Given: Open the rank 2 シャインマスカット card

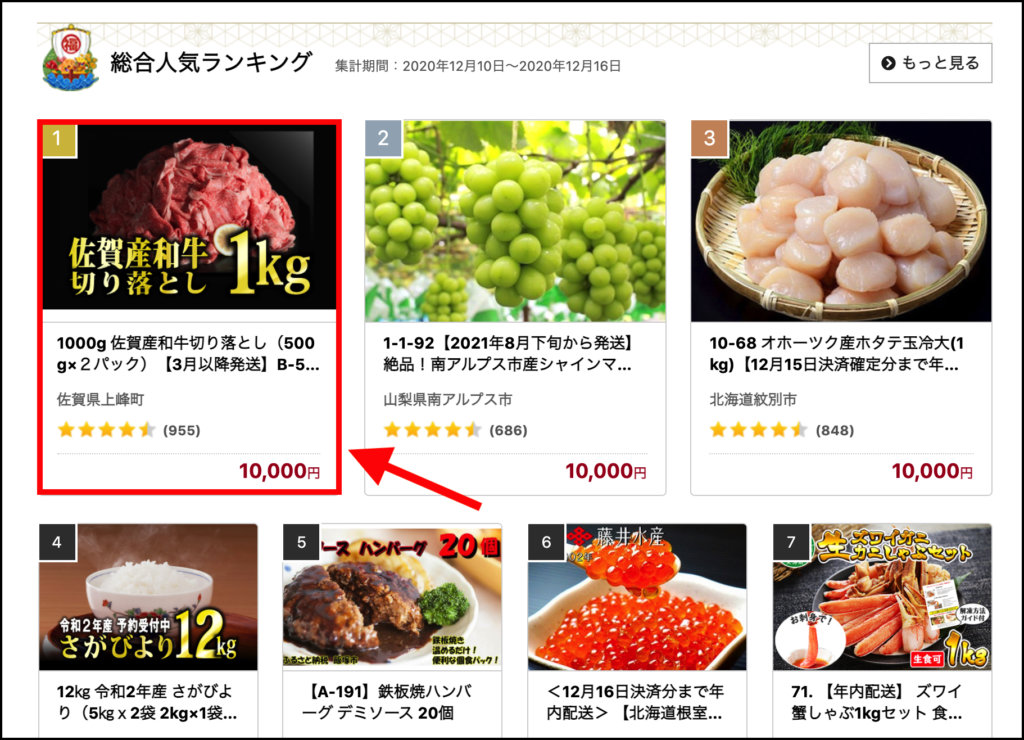Looking at the screenshot, I should [515, 300].
